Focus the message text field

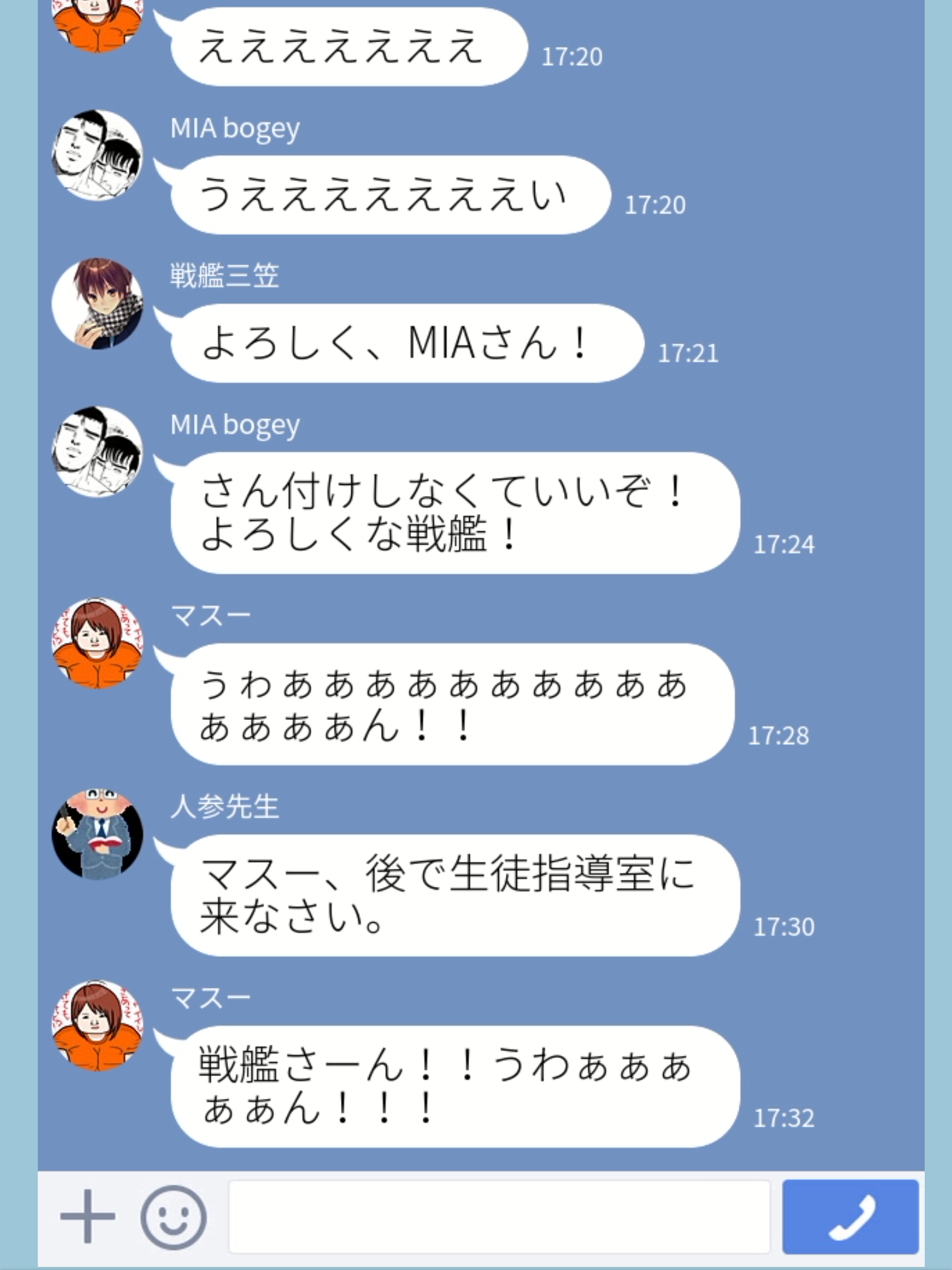499,1217
